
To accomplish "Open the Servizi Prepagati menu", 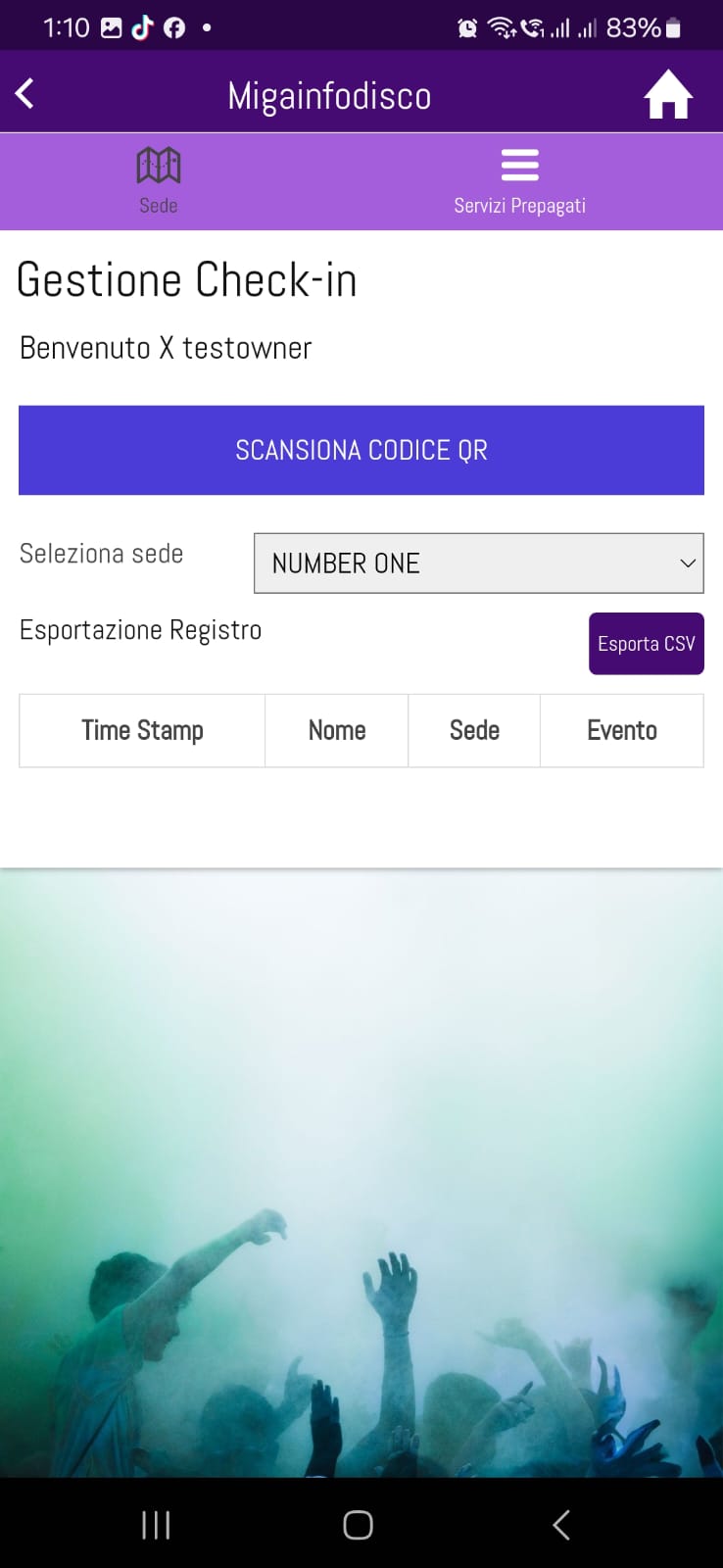I will pos(519,181).
